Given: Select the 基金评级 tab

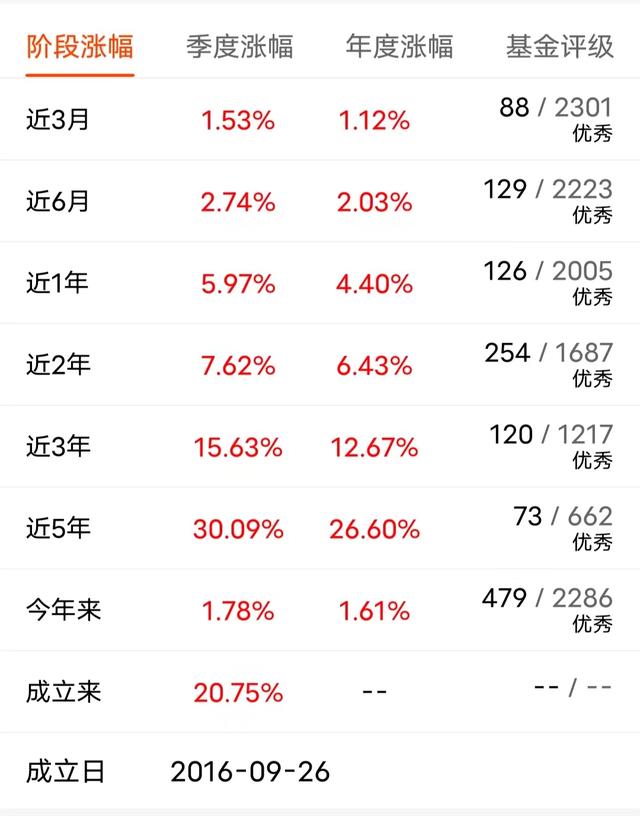Looking at the screenshot, I should pos(559,47).
